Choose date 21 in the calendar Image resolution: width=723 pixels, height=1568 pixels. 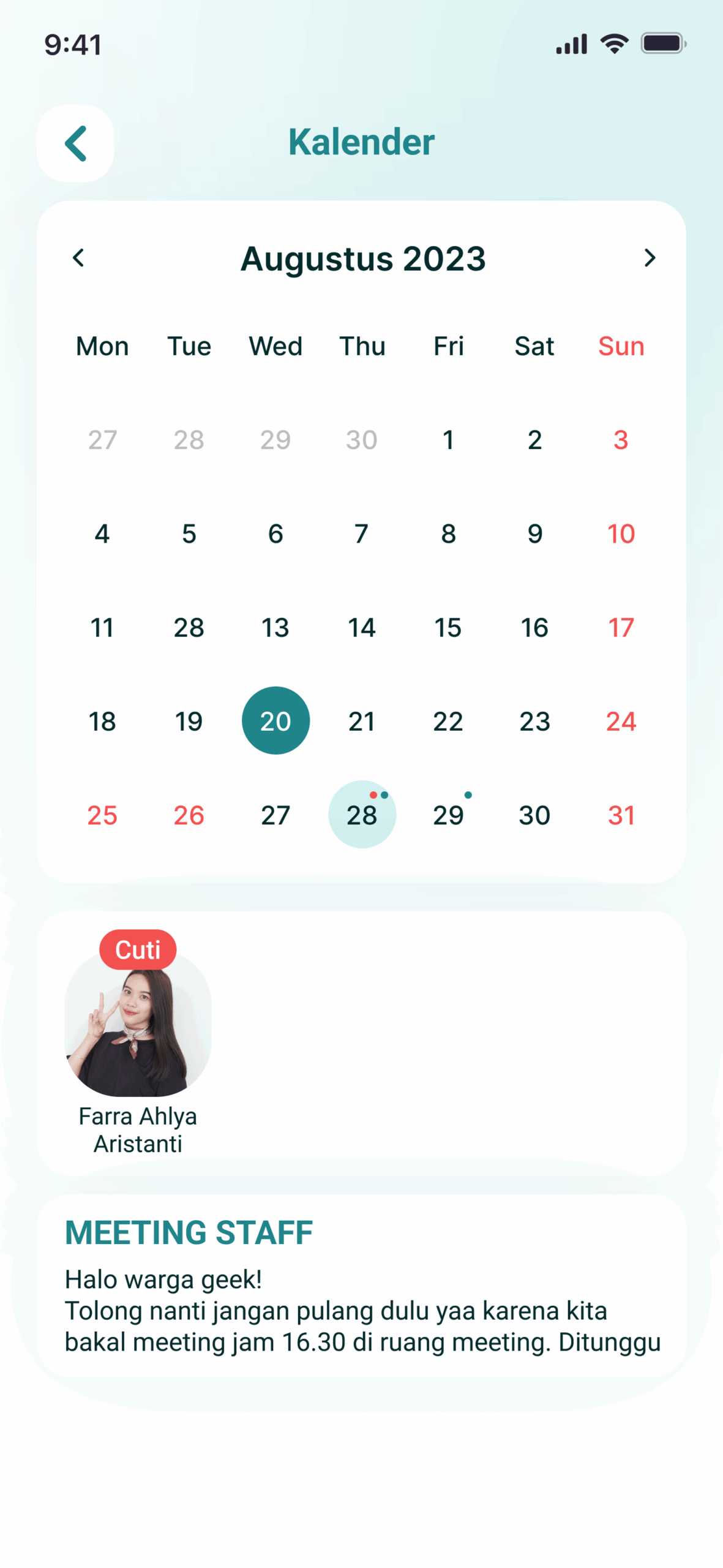coord(362,721)
